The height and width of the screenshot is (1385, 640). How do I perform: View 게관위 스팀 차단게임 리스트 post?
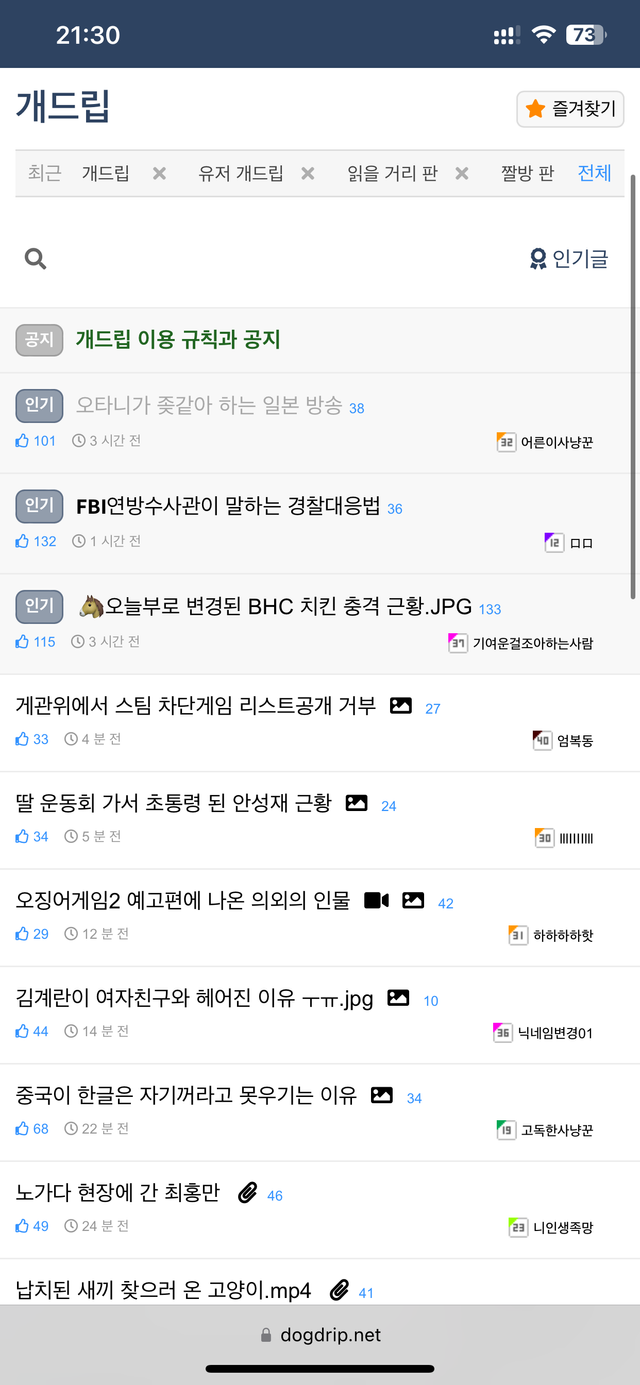196,706
